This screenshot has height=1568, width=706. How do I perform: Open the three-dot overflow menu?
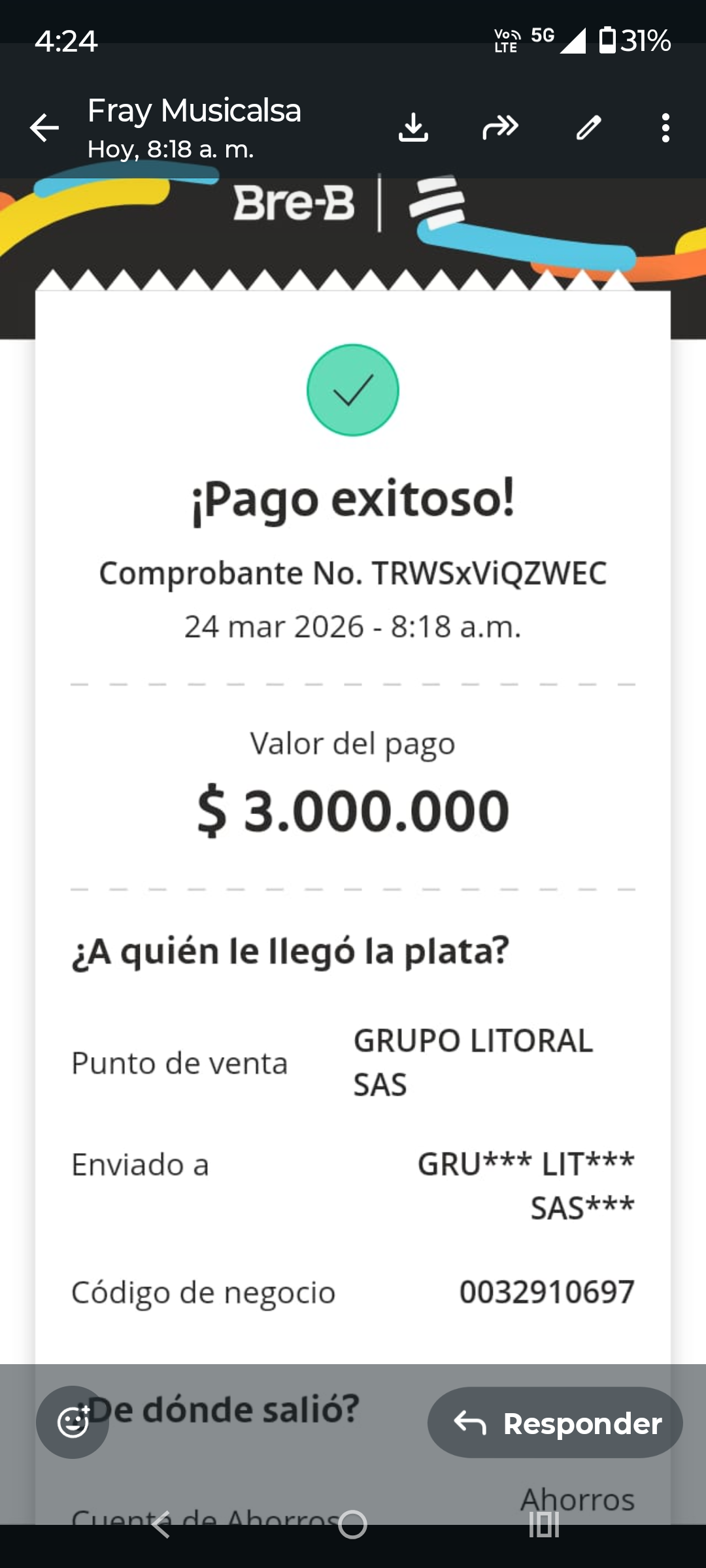665,127
